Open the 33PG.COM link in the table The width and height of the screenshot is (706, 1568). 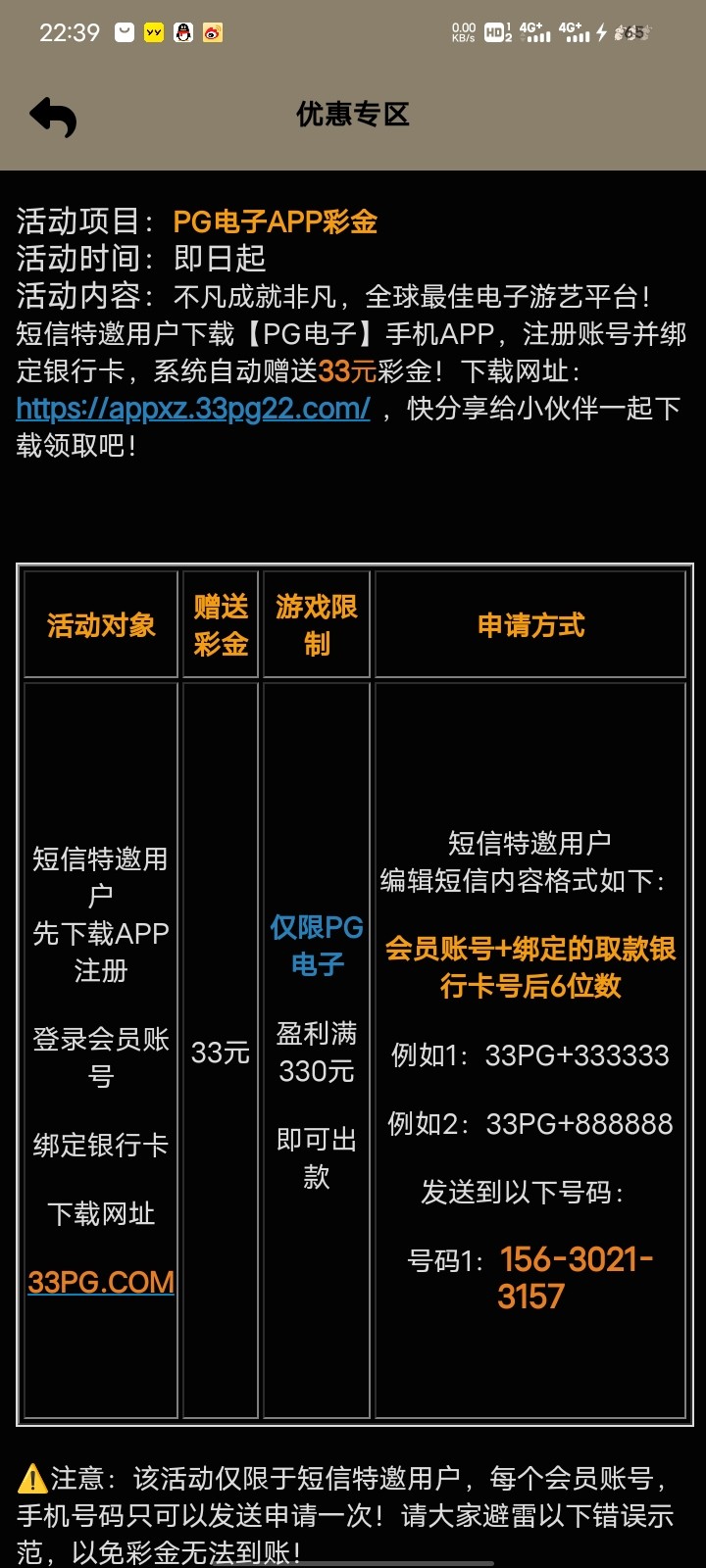click(x=101, y=1282)
